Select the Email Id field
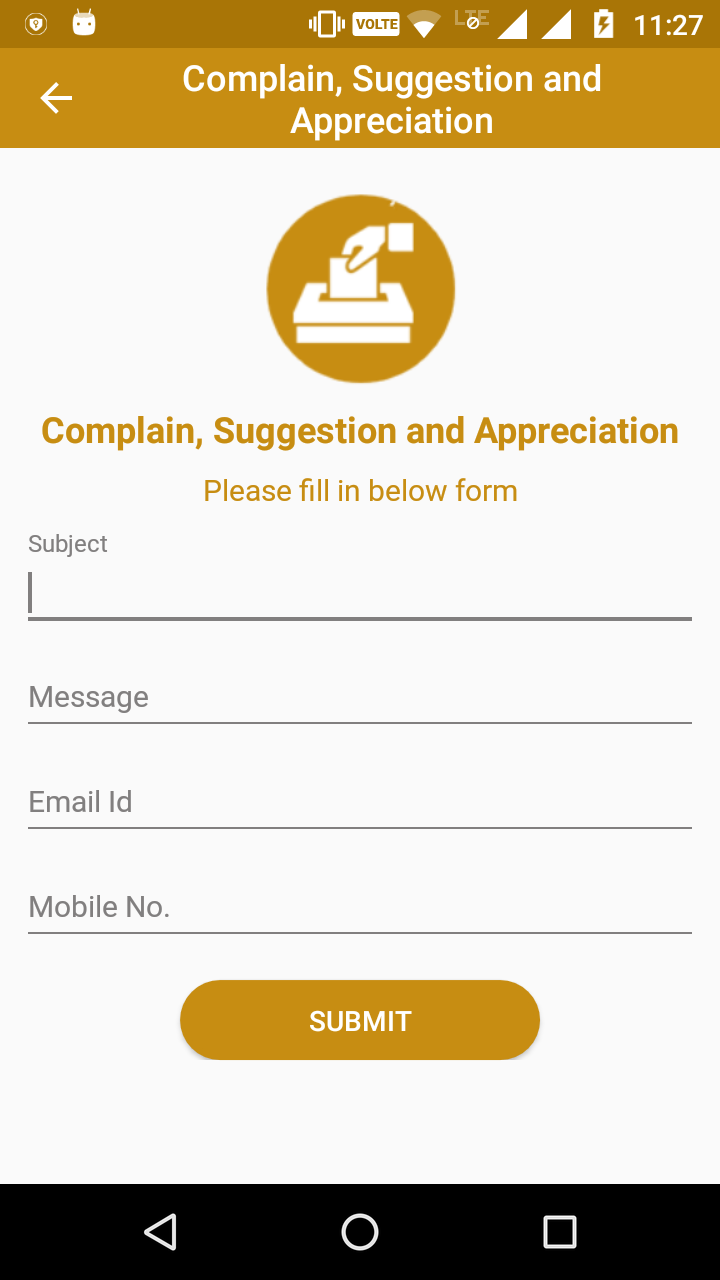The width and height of the screenshot is (720, 1280). coord(360,802)
